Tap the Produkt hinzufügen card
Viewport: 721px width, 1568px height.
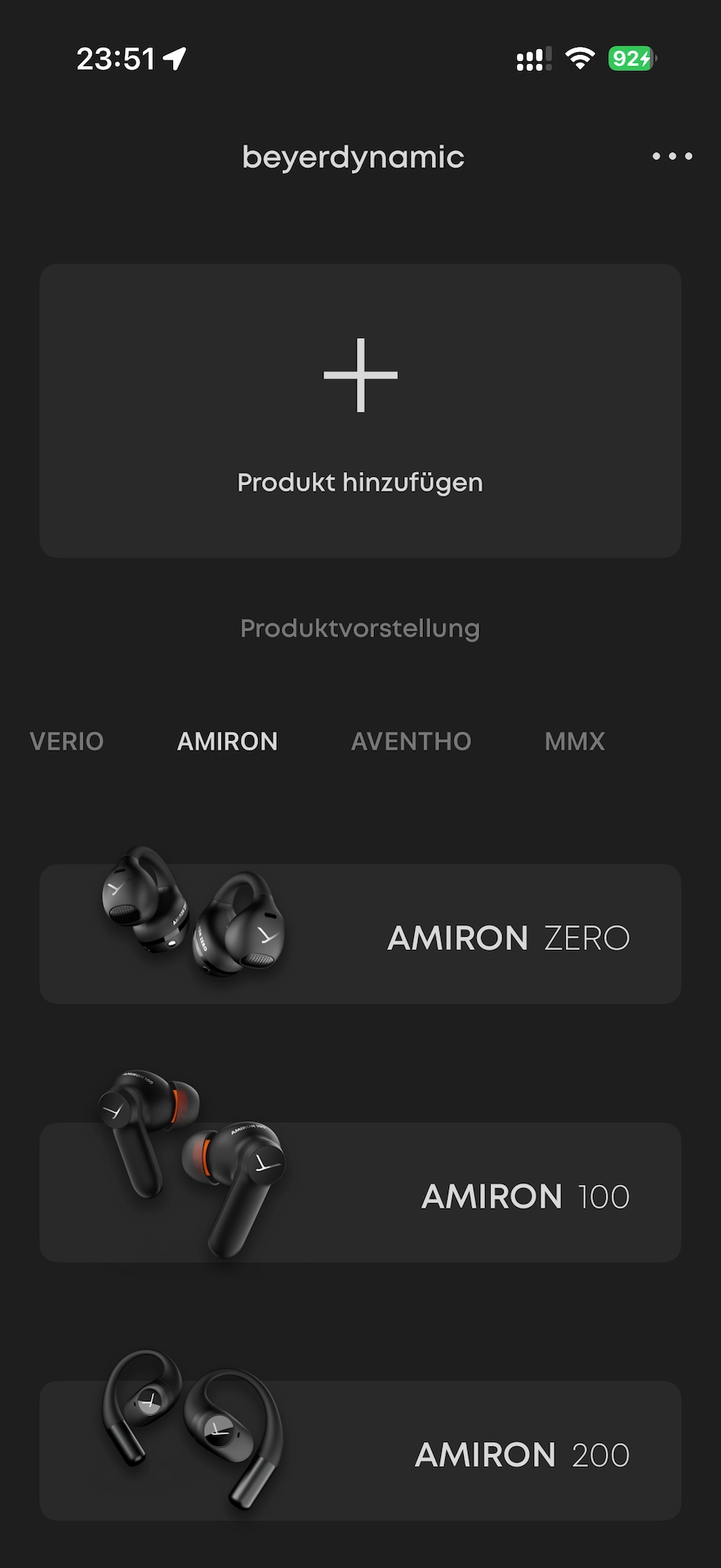(360, 410)
